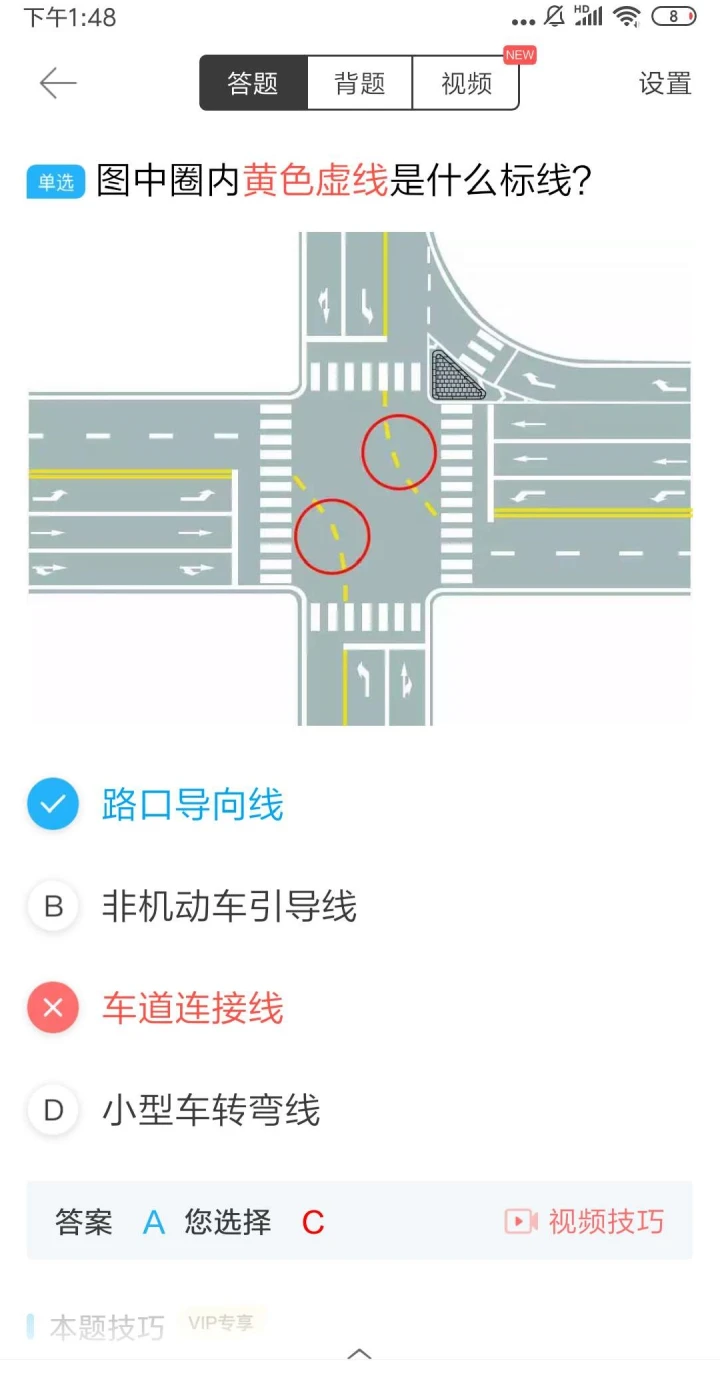Choose option B 非机动车引导线
The height and width of the screenshot is (1373, 720).
click(228, 907)
